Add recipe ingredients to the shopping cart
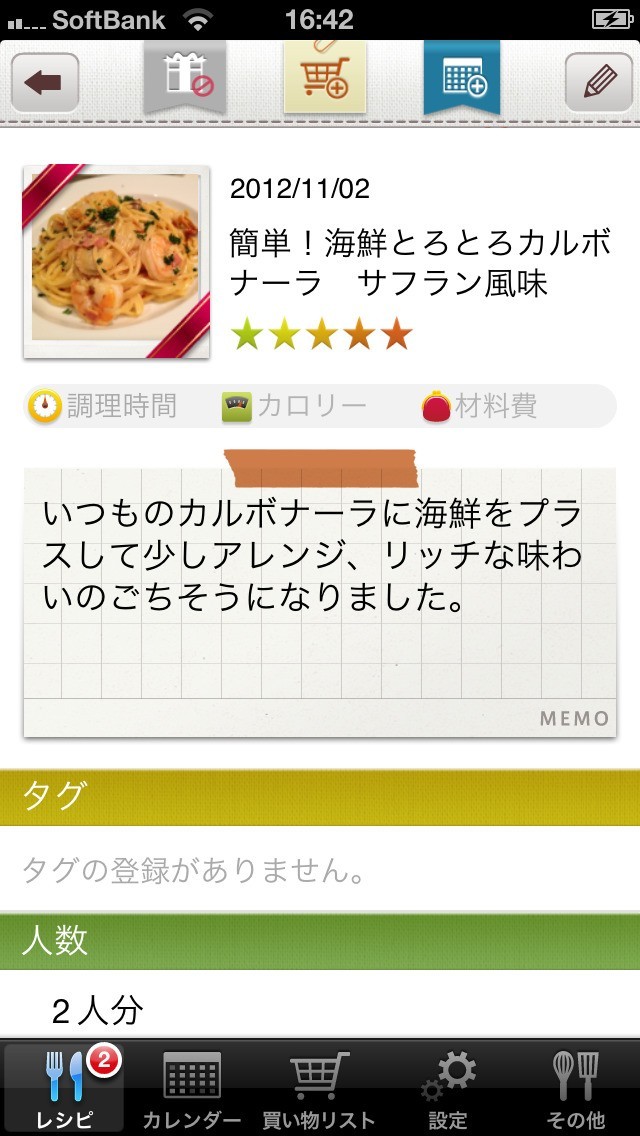This screenshot has width=640, height=1136. [x=324, y=78]
